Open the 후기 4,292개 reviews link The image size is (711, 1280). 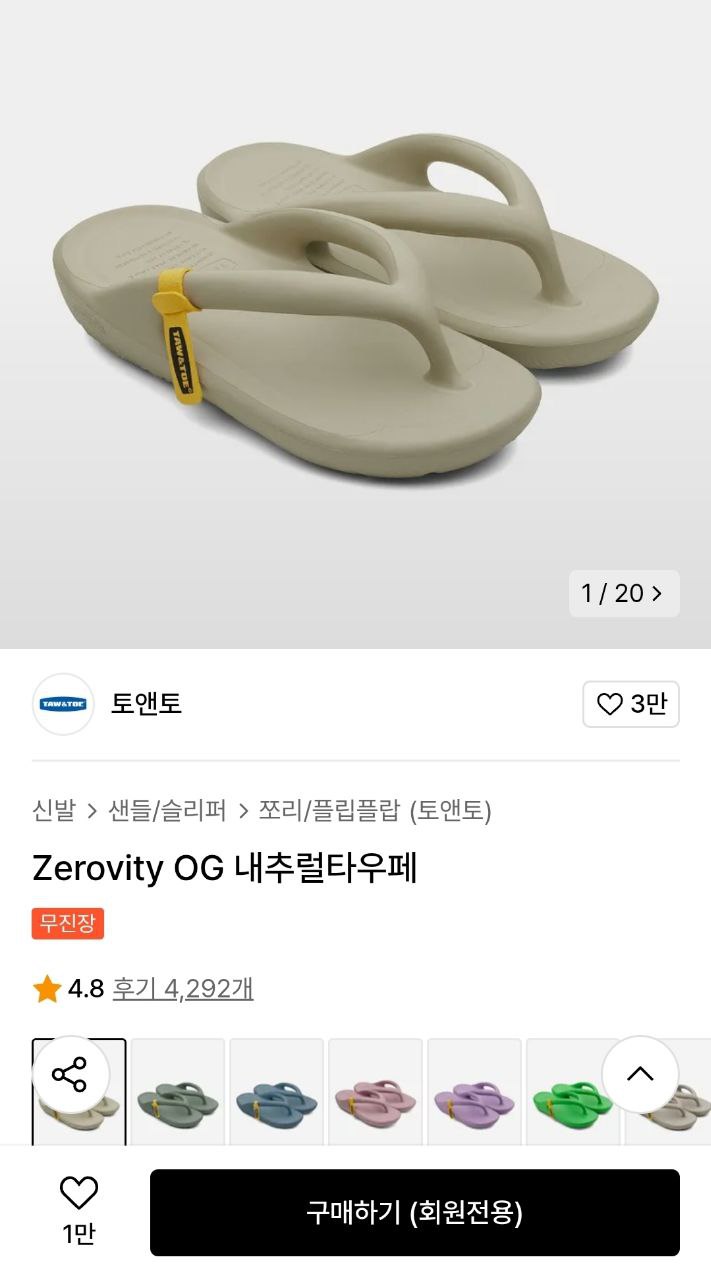click(182, 989)
